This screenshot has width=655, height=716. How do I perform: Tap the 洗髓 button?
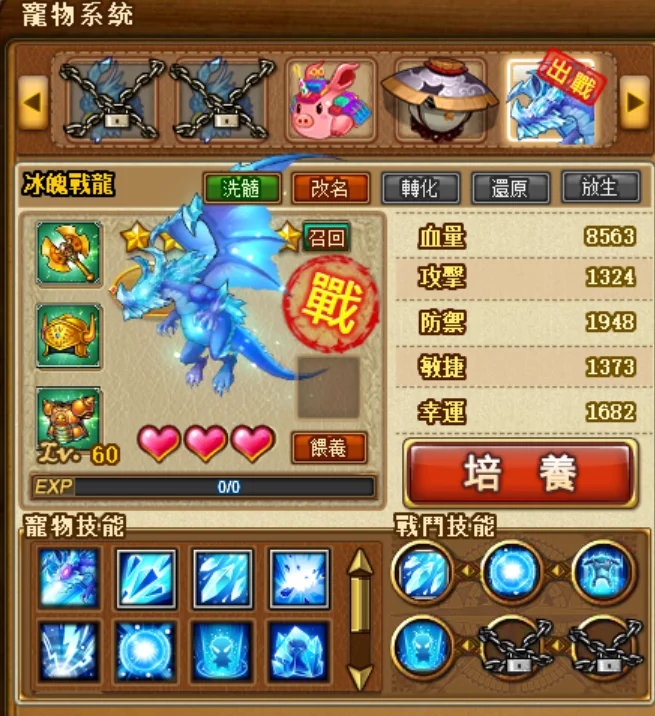[x=242, y=188]
